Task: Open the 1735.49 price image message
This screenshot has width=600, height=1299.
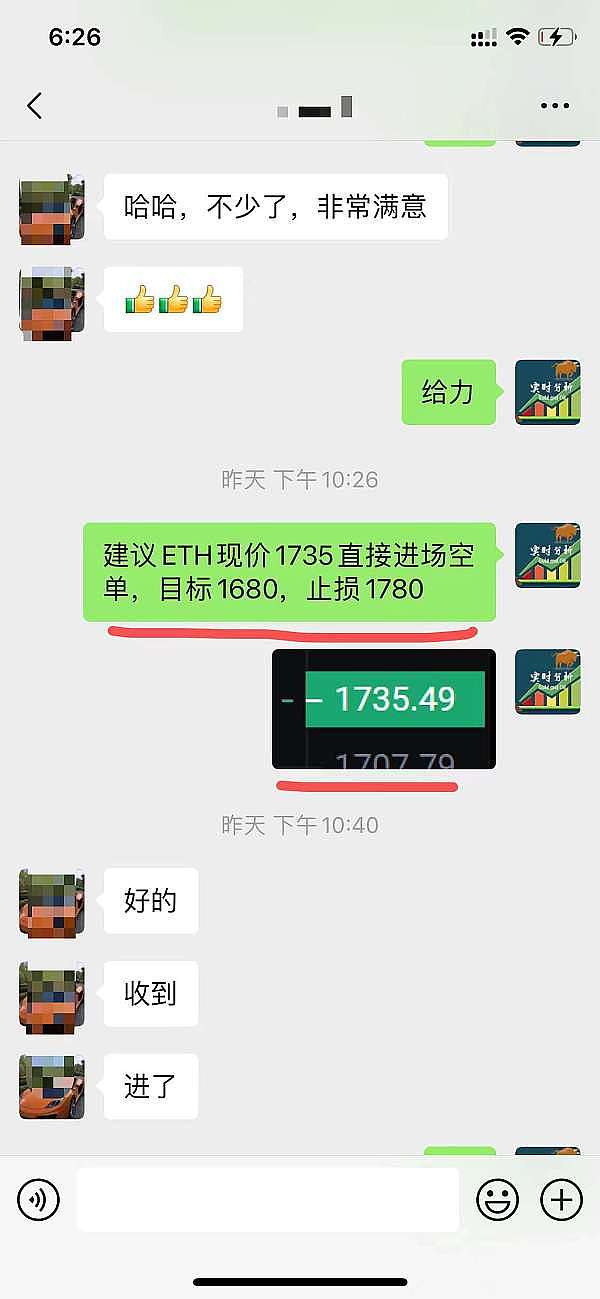Action: pos(384,708)
